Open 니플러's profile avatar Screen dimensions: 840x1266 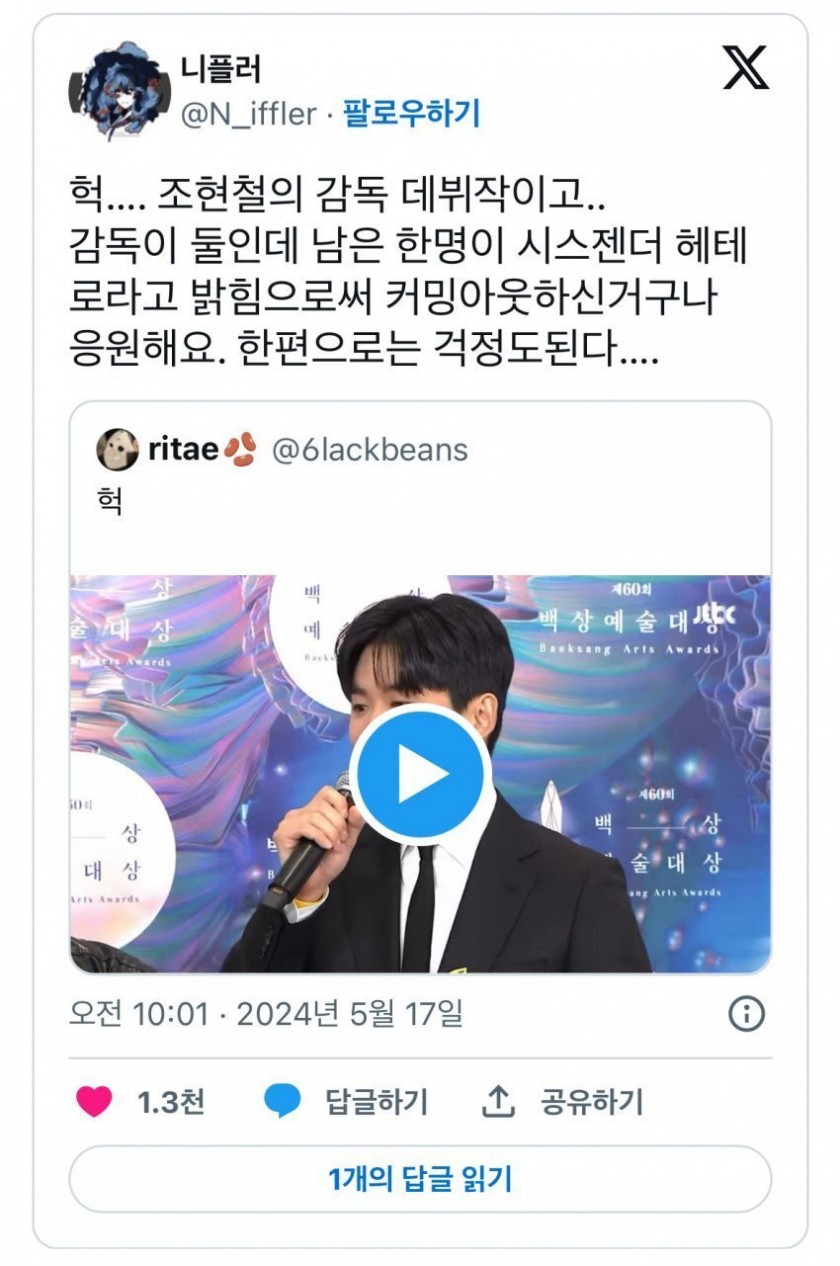point(115,90)
